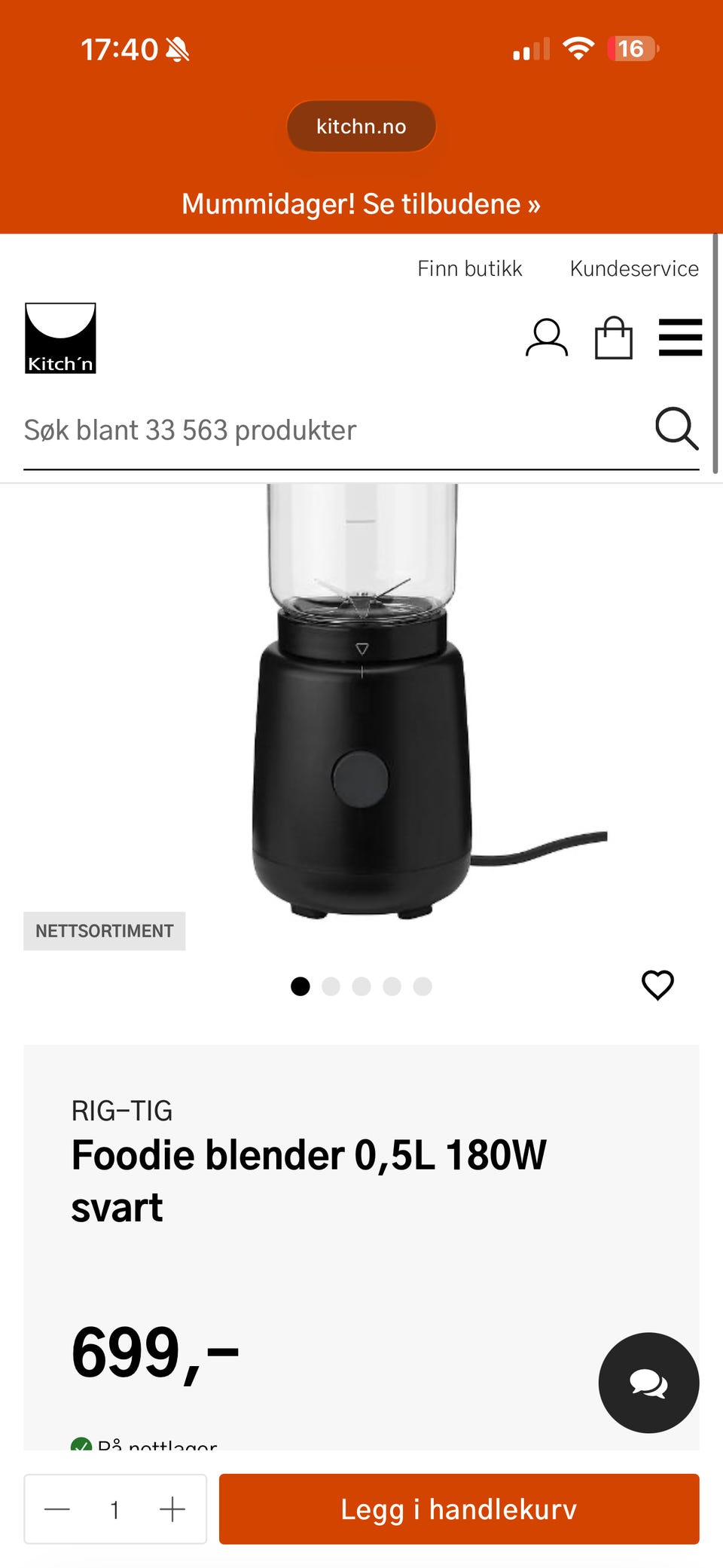Add the blender to favorites with heart

pyautogui.click(x=657, y=985)
